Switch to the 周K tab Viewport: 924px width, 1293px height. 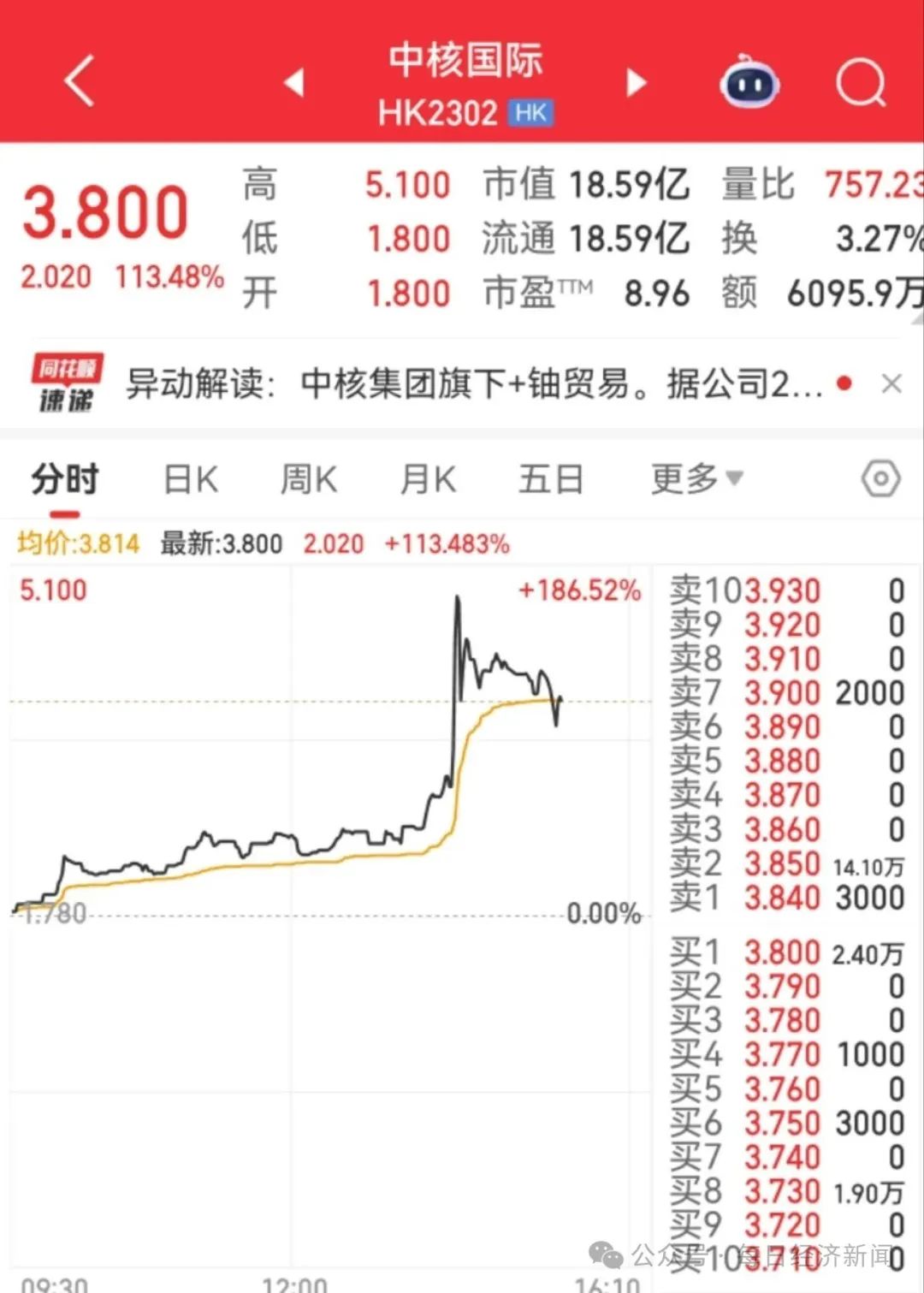[309, 479]
